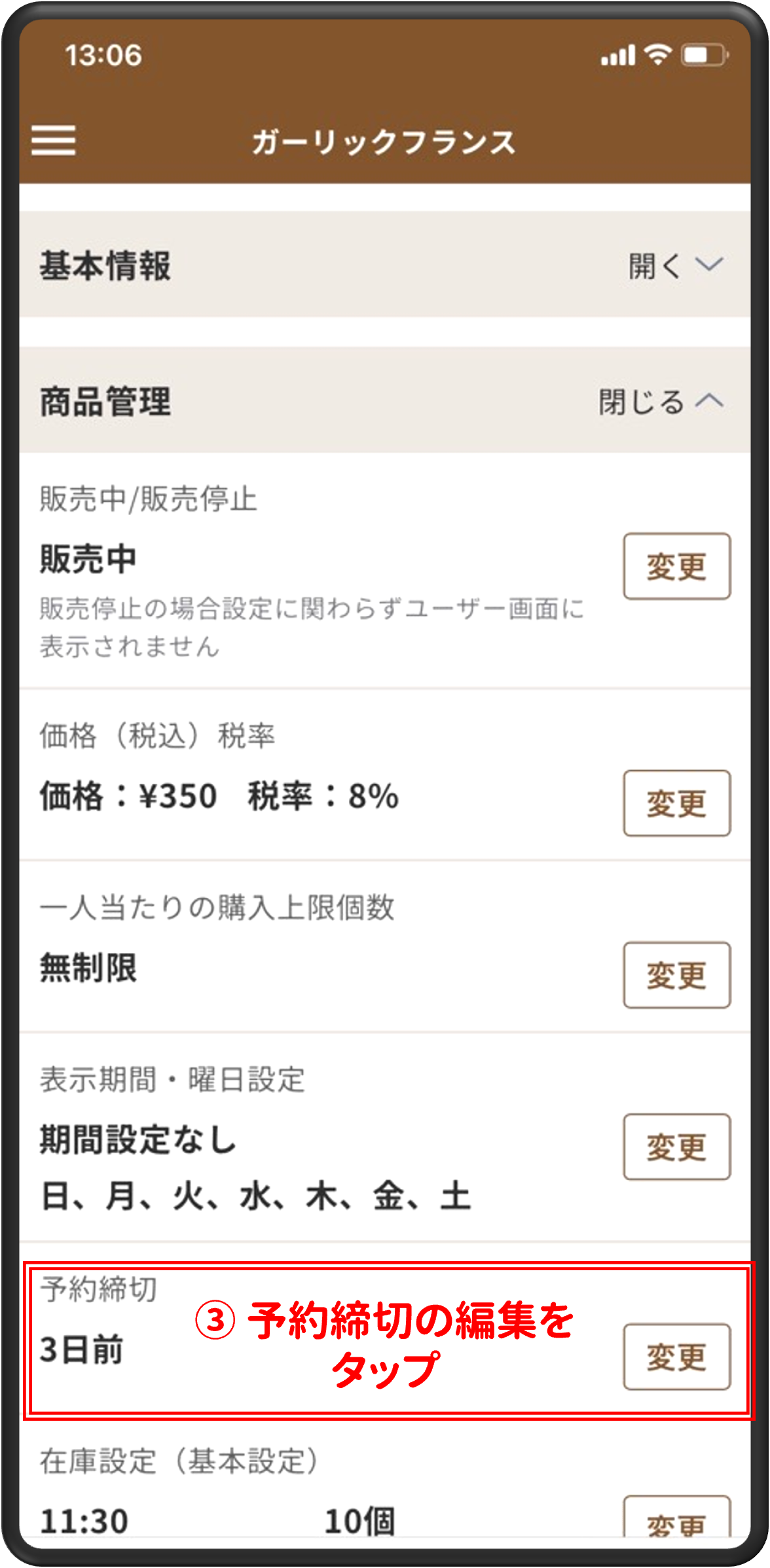Image resolution: width=770 pixels, height=1568 pixels.
Task: Collapse the 商品管理 section
Action: [661, 401]
